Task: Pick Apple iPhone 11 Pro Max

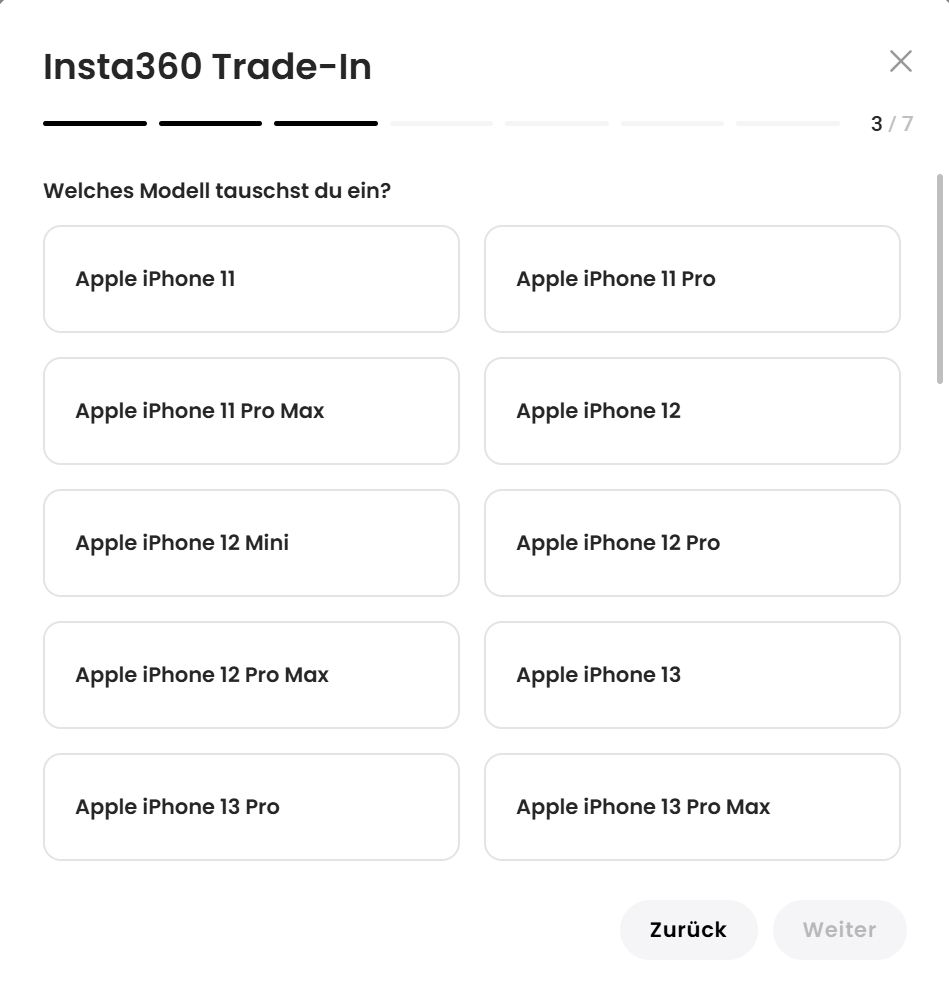Action: 251,411
